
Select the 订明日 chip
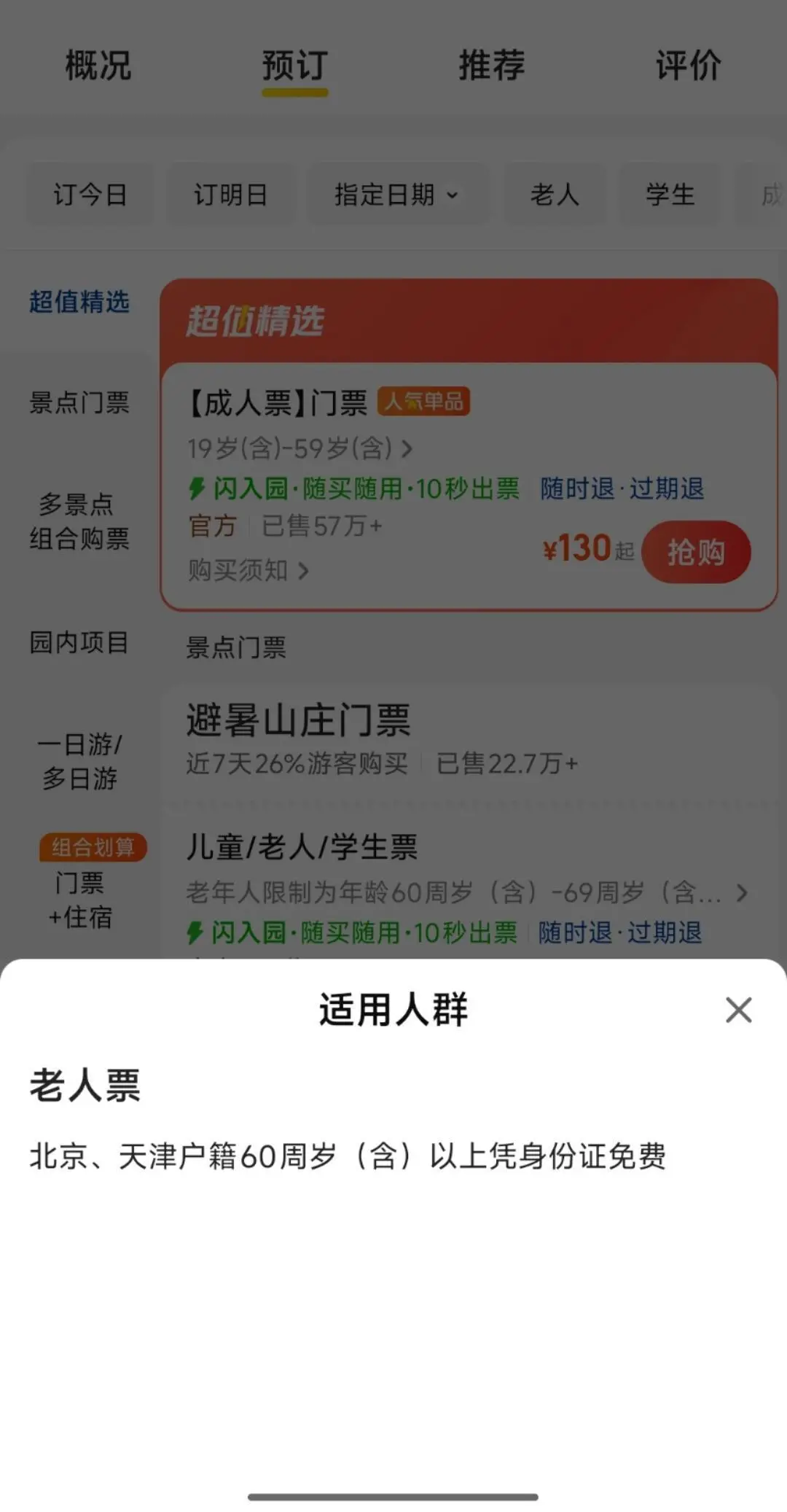pos(231,195)
